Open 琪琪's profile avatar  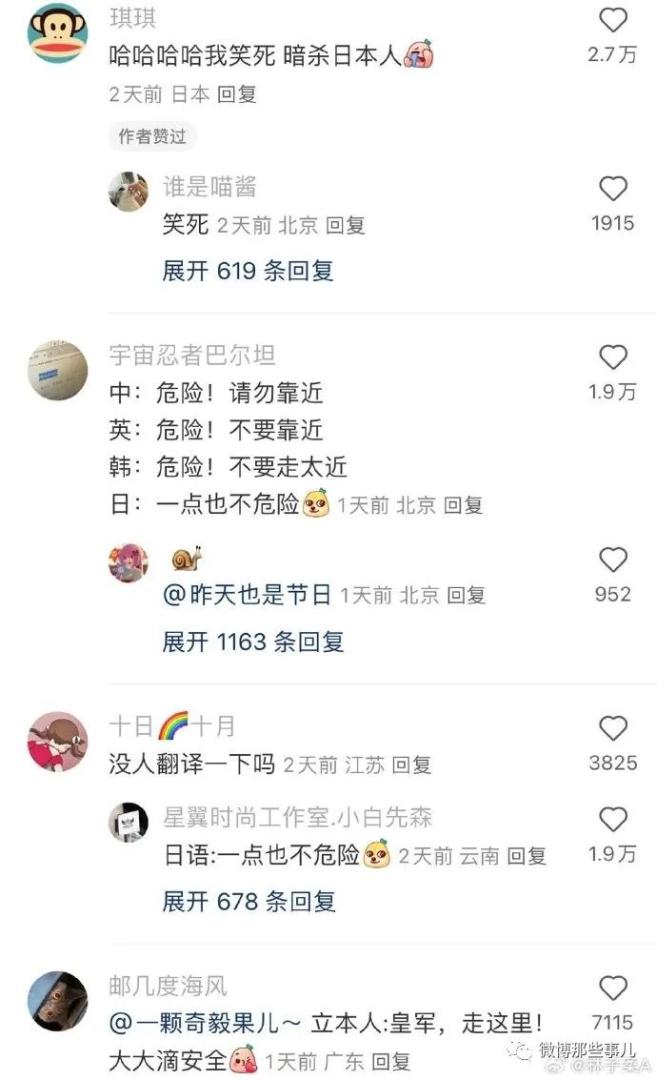click(x=57, y=32)
